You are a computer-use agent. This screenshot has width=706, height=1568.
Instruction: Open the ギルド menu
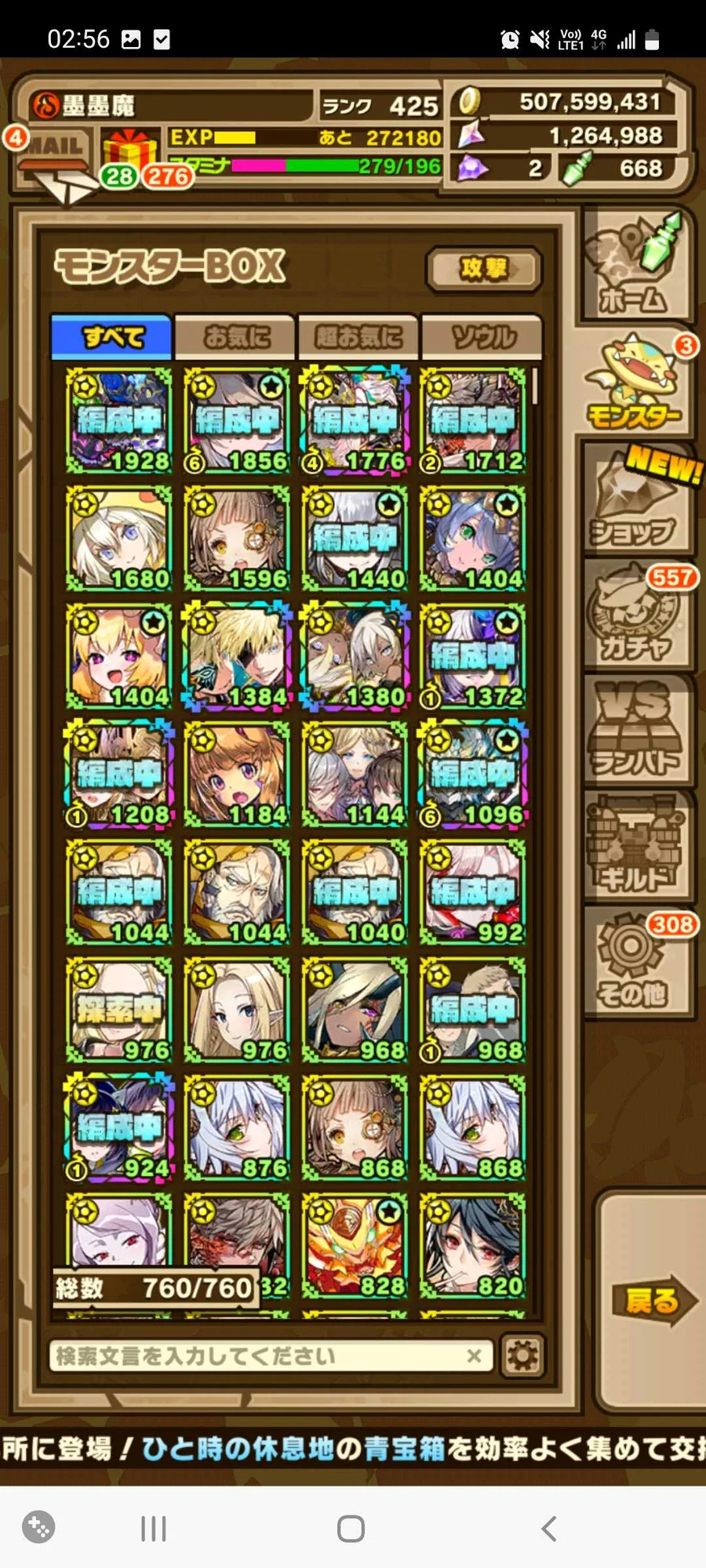pyautogui.click(x=637, y=847)
